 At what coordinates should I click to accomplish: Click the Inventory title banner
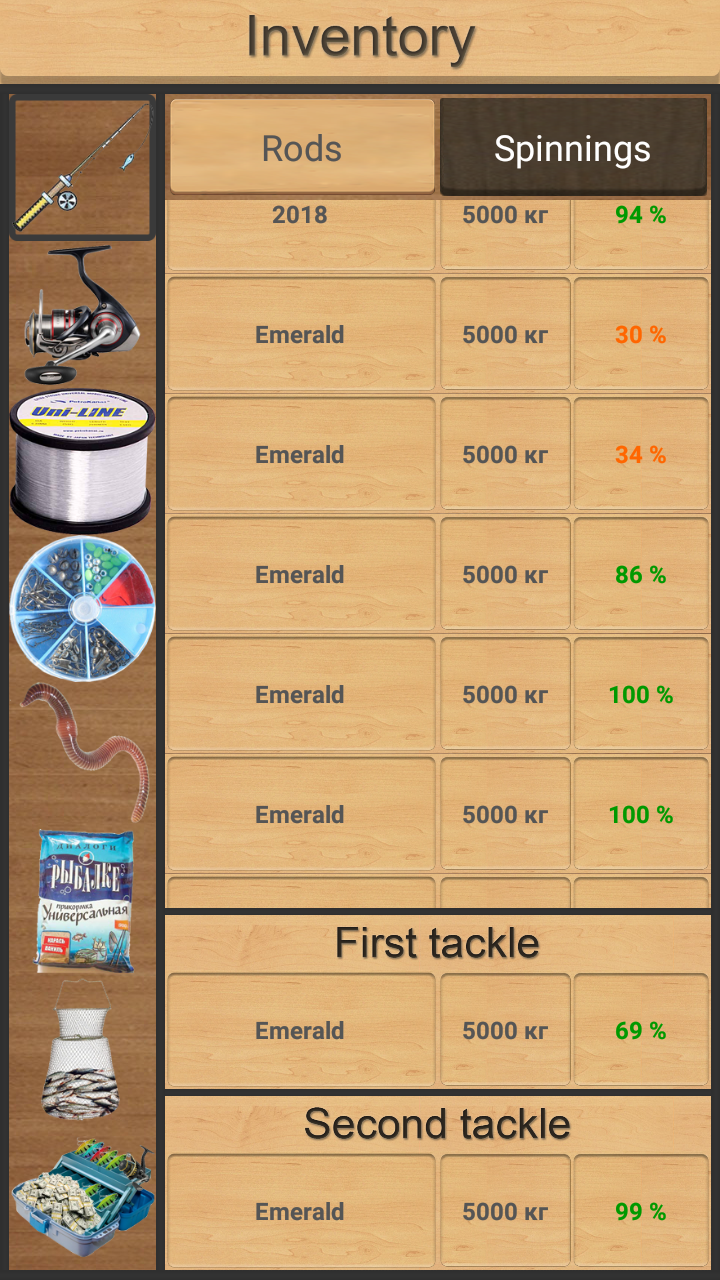point(360,37)
